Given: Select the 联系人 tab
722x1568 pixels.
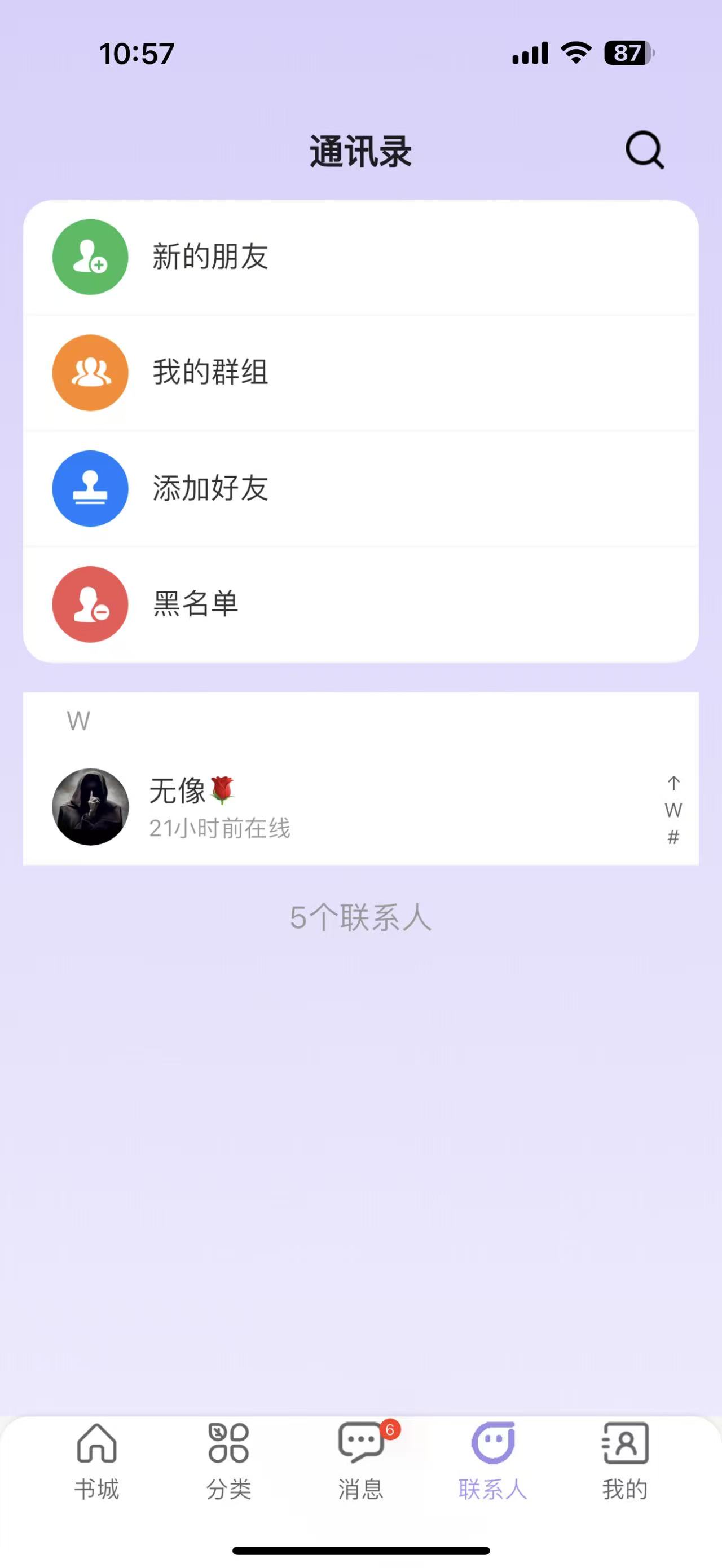Looking at the screenshot, I should click(x=493, y=1461).
